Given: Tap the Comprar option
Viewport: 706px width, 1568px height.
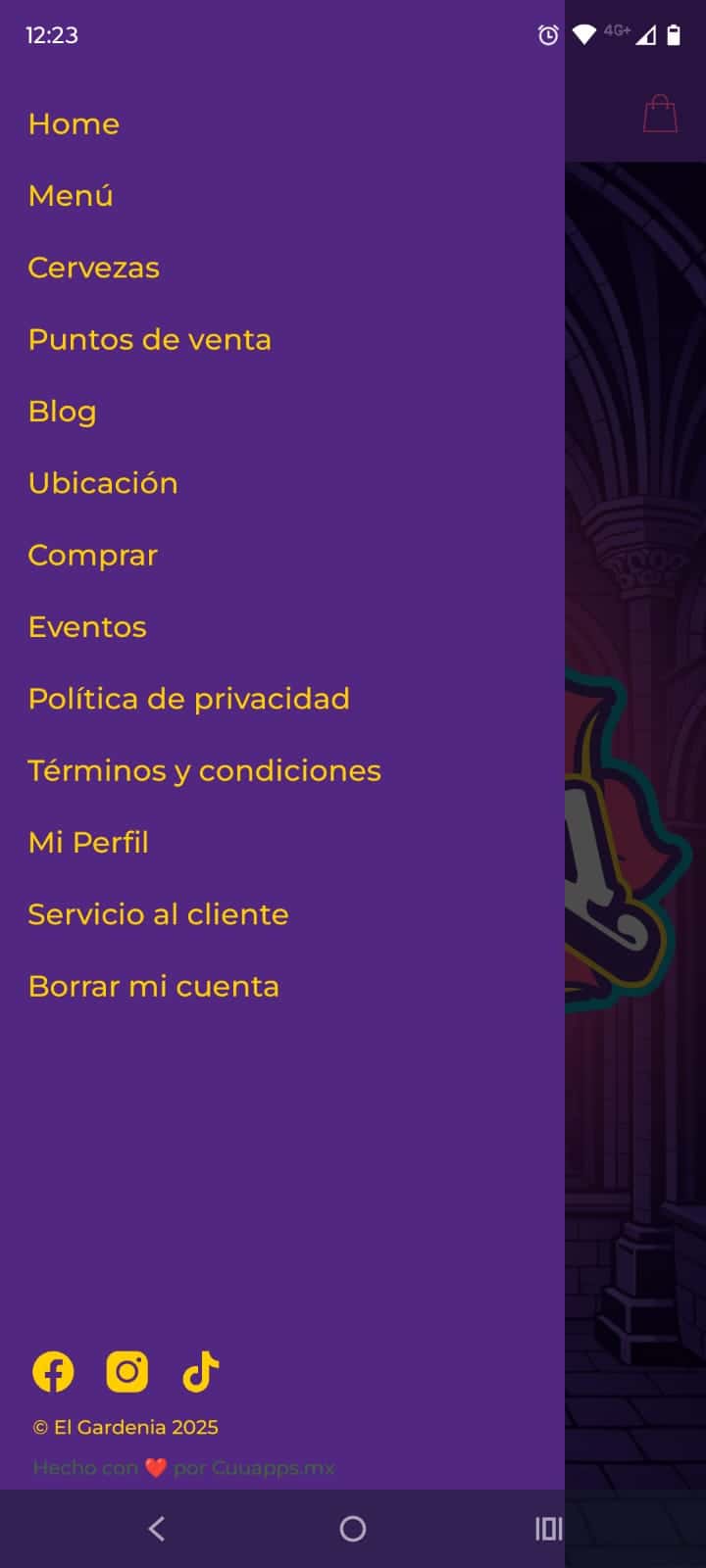Looking at the screenshot, I should [x=92, y=556].
